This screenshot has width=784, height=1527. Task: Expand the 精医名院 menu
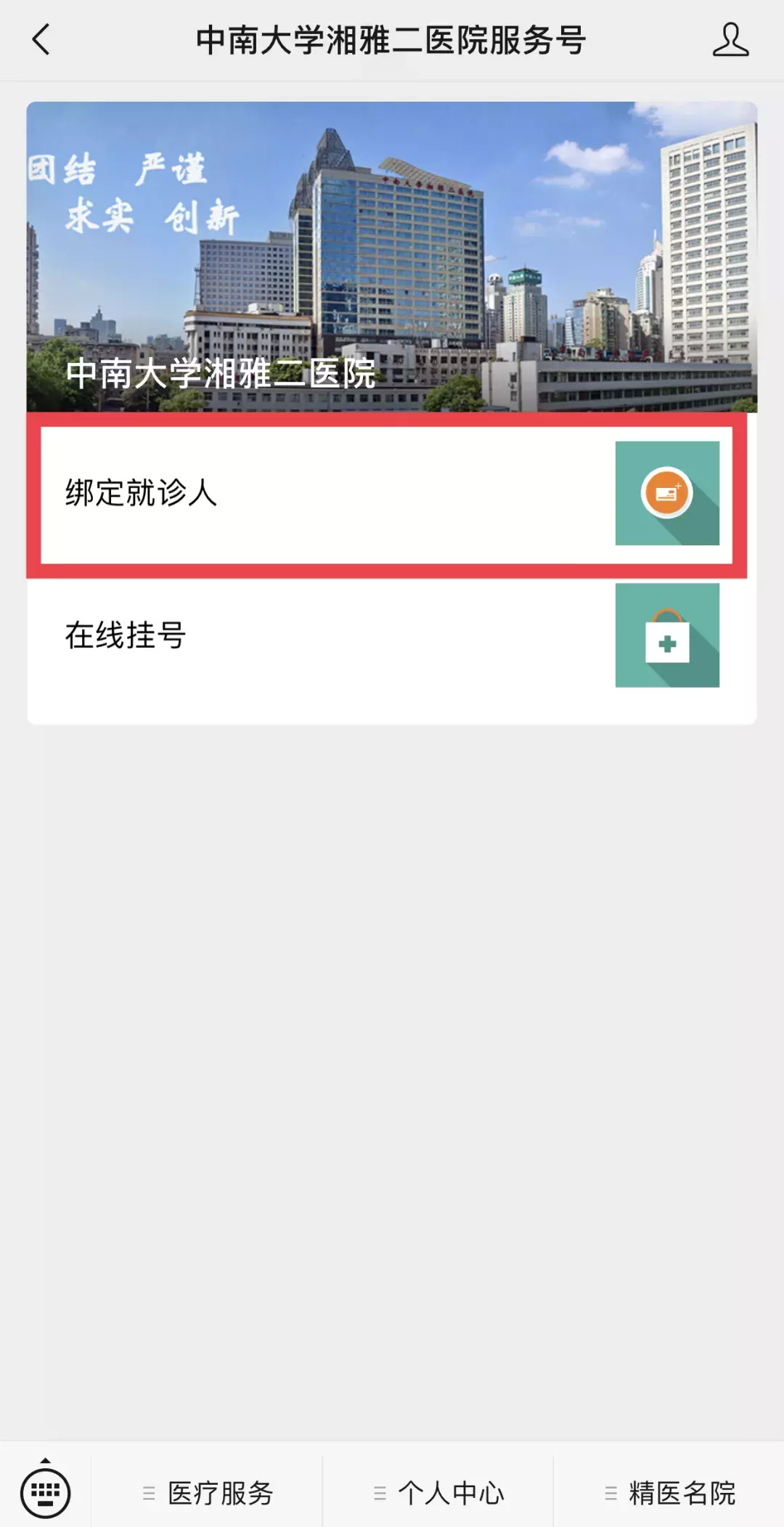[x=669, y=1494]
